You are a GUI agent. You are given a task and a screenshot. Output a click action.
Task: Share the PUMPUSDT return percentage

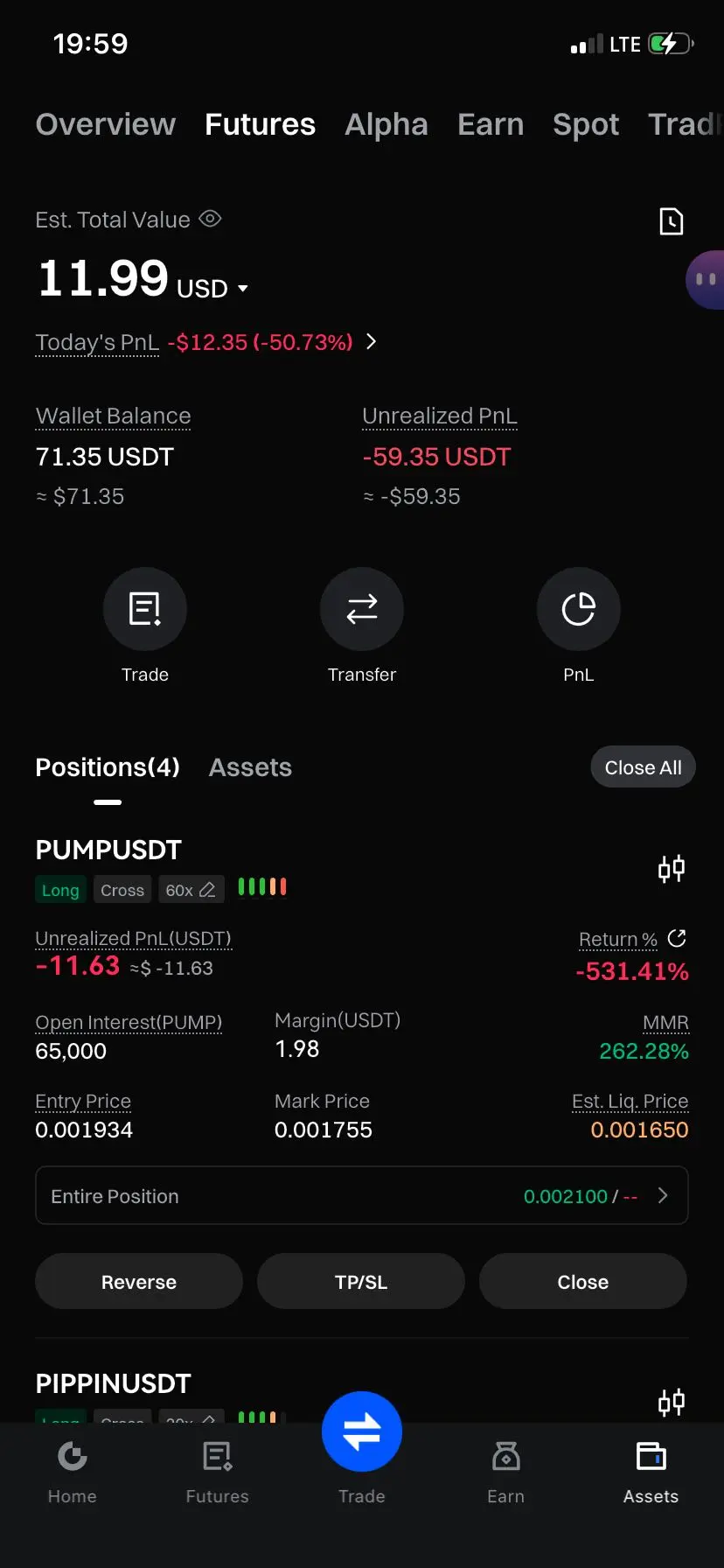(677, 938)
